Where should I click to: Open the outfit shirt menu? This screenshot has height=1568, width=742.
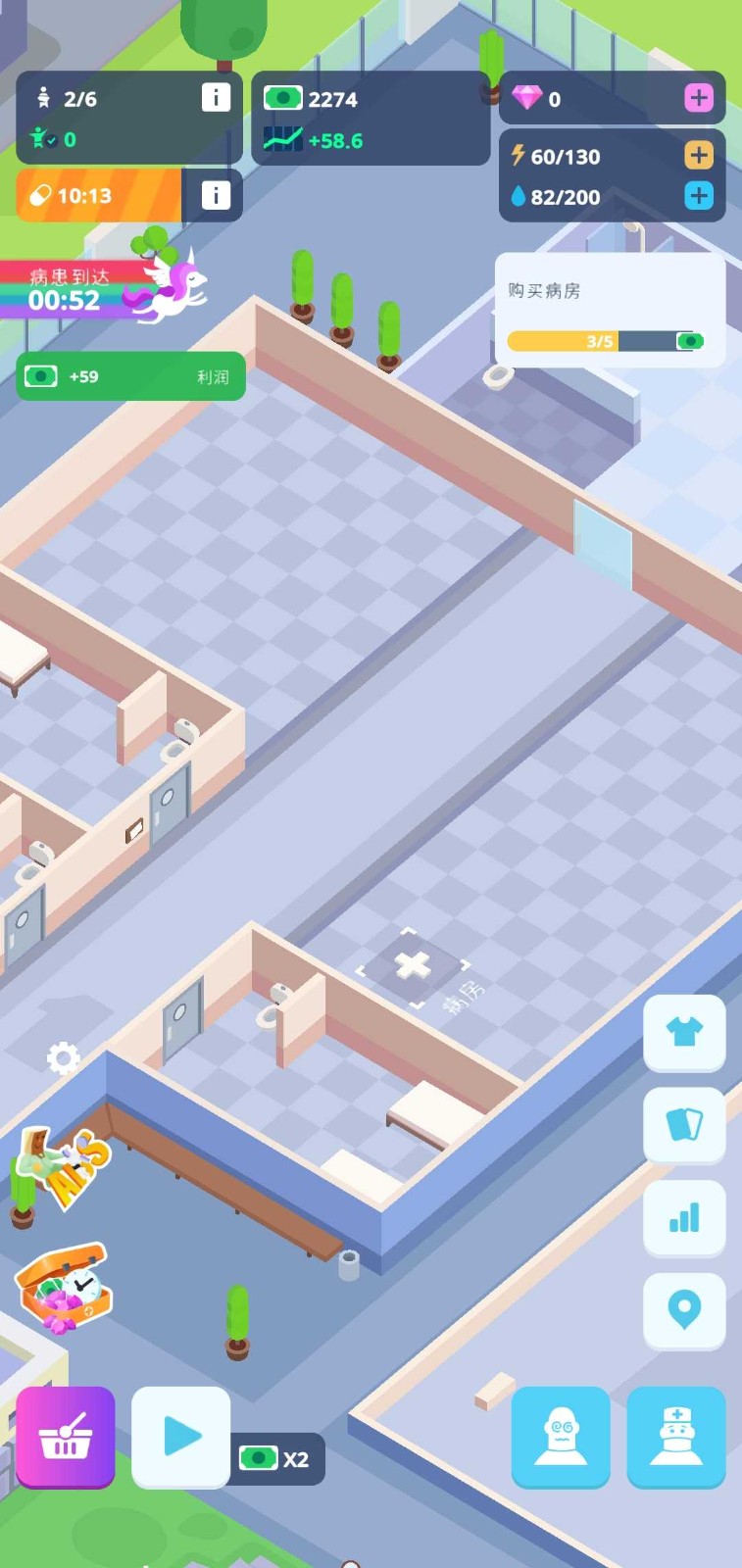[684, 1032]
